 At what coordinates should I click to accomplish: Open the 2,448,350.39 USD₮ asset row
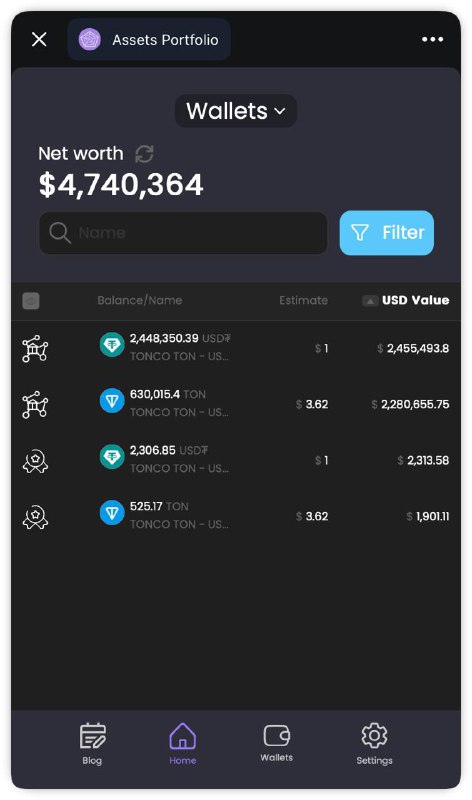236,348
